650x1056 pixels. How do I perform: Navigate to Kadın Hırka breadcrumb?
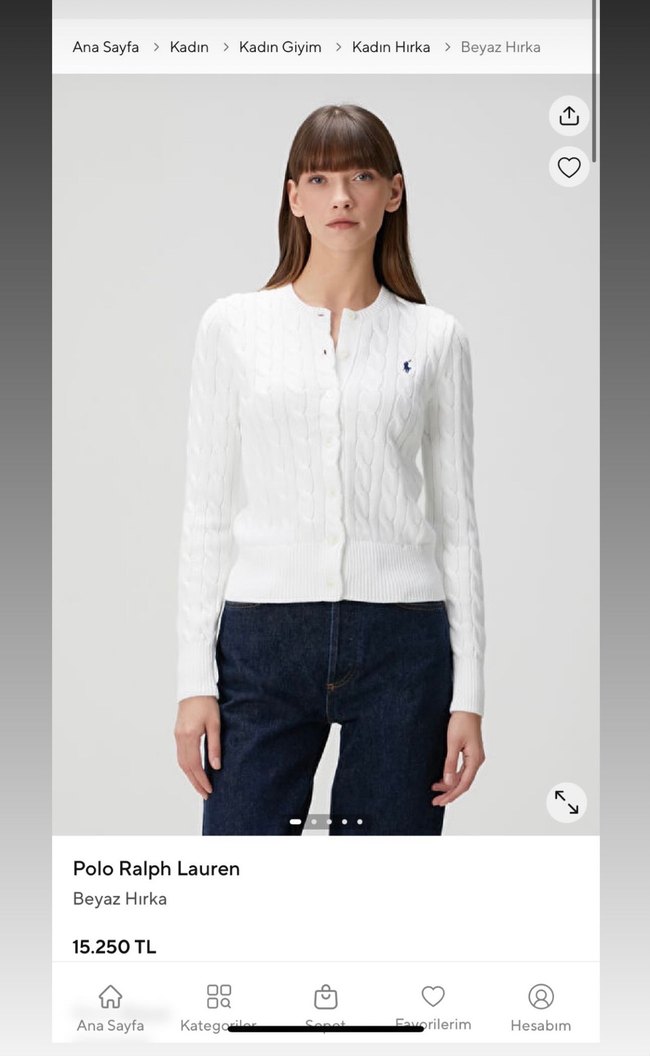click(x=391, y=47)
